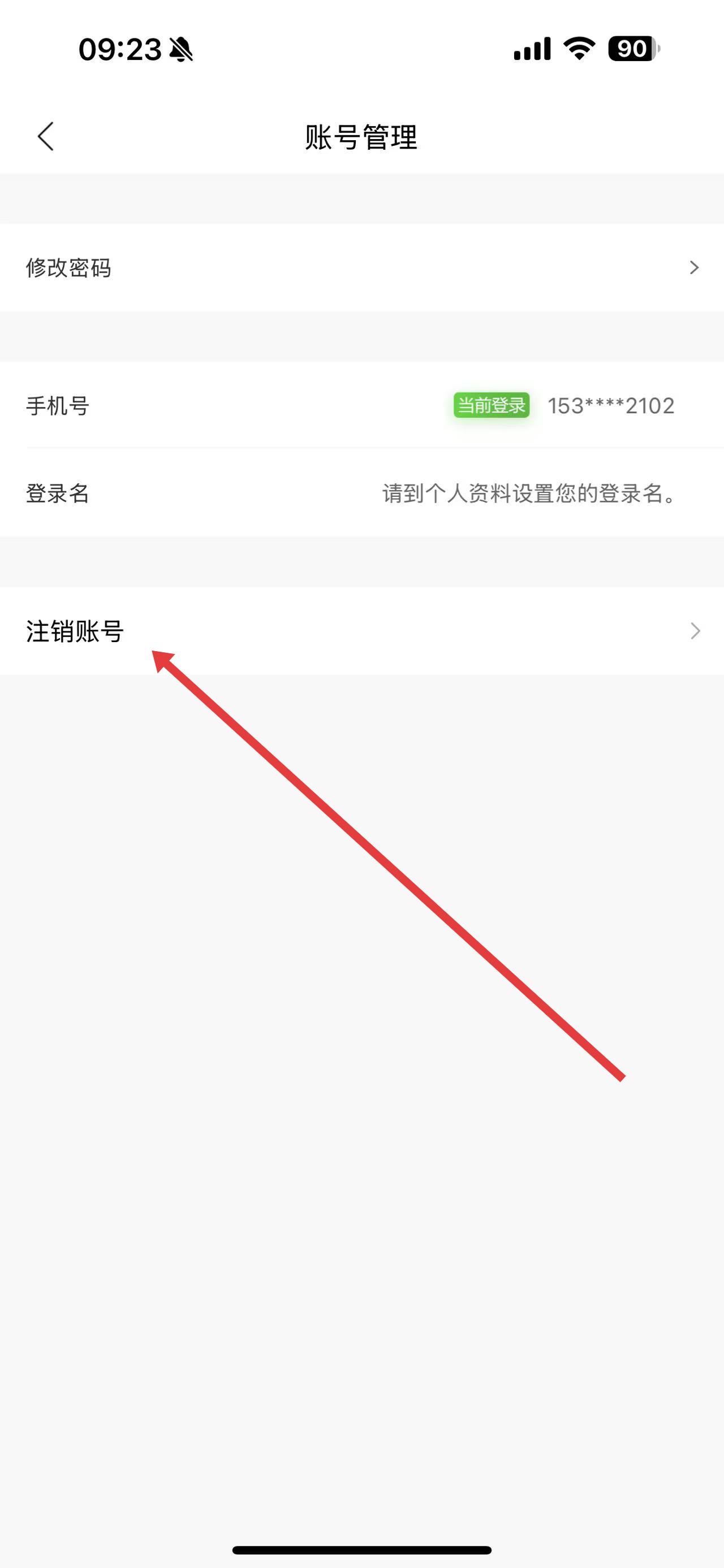This screenshot has height=1568, width=724.
Task: Open the 手机号 row
Action: coord(361,405)
